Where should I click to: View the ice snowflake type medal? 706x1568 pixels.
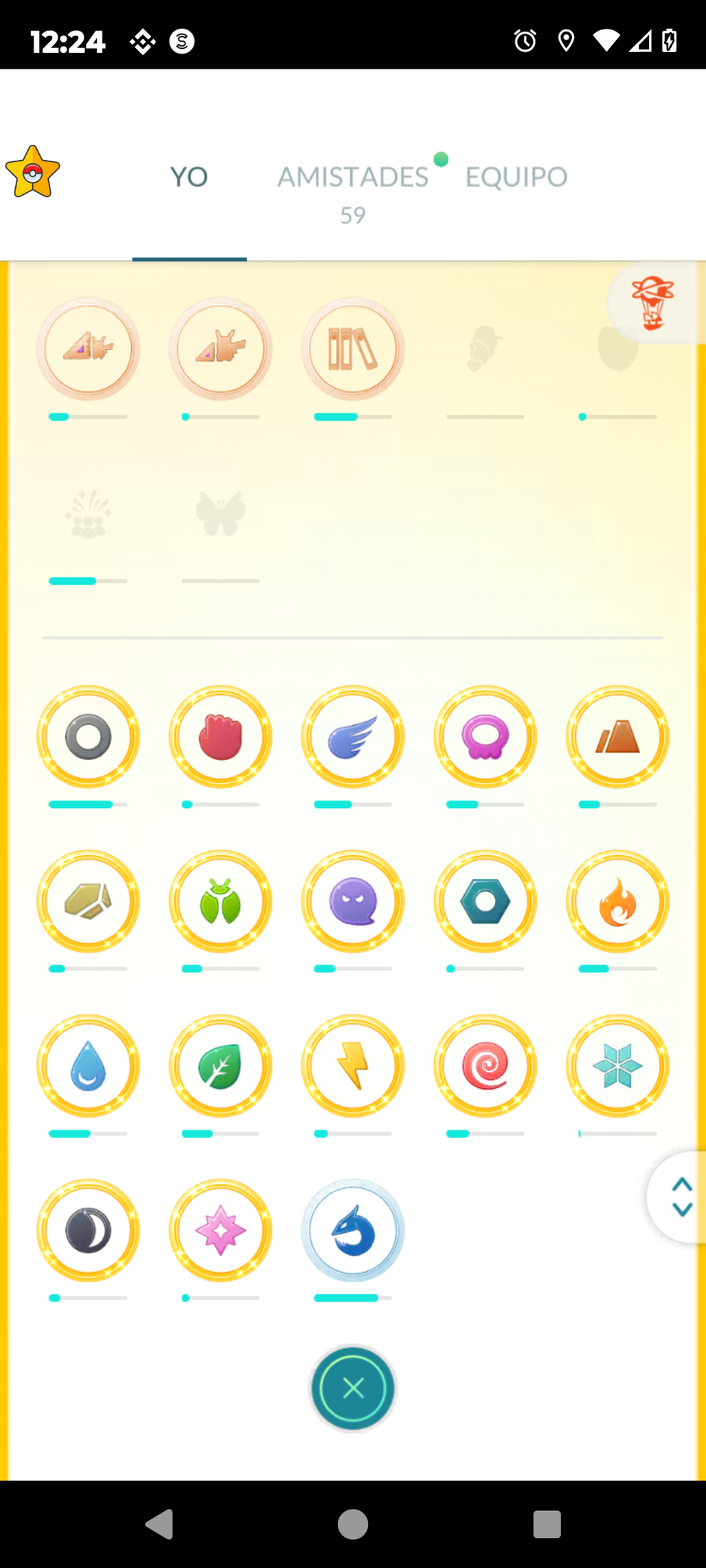pyautogui.click(x=617, y=1066)
